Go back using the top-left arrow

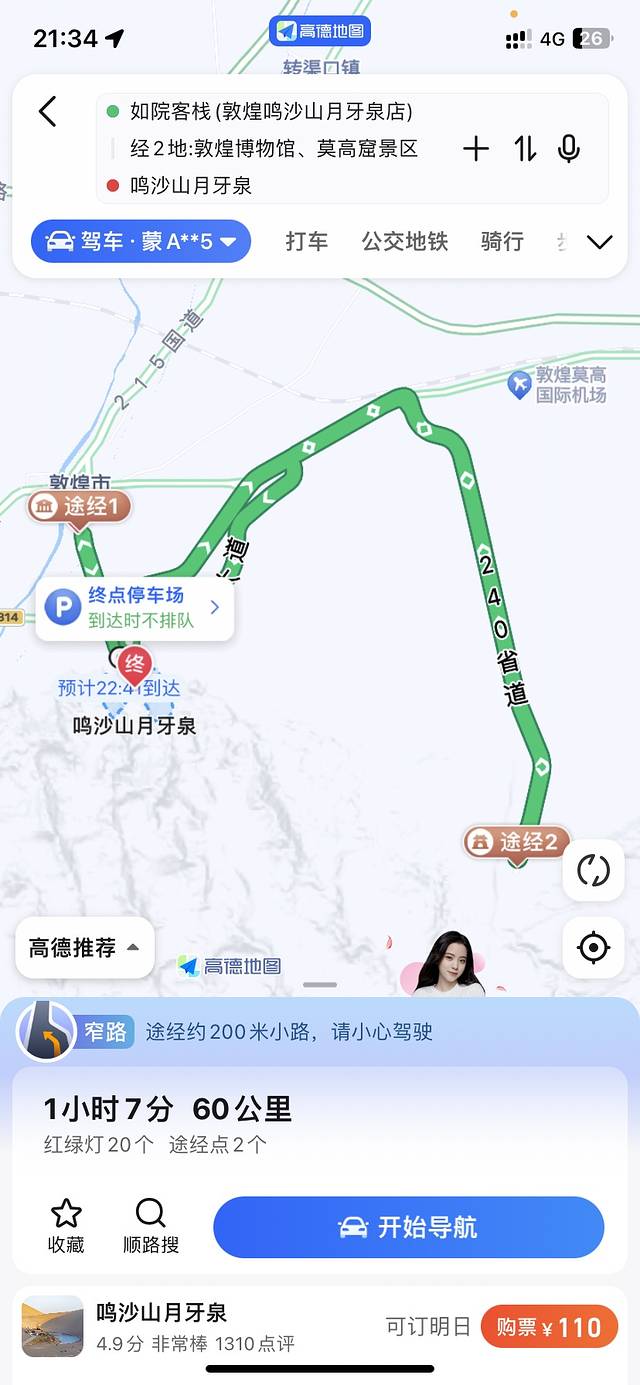point(48,111)
